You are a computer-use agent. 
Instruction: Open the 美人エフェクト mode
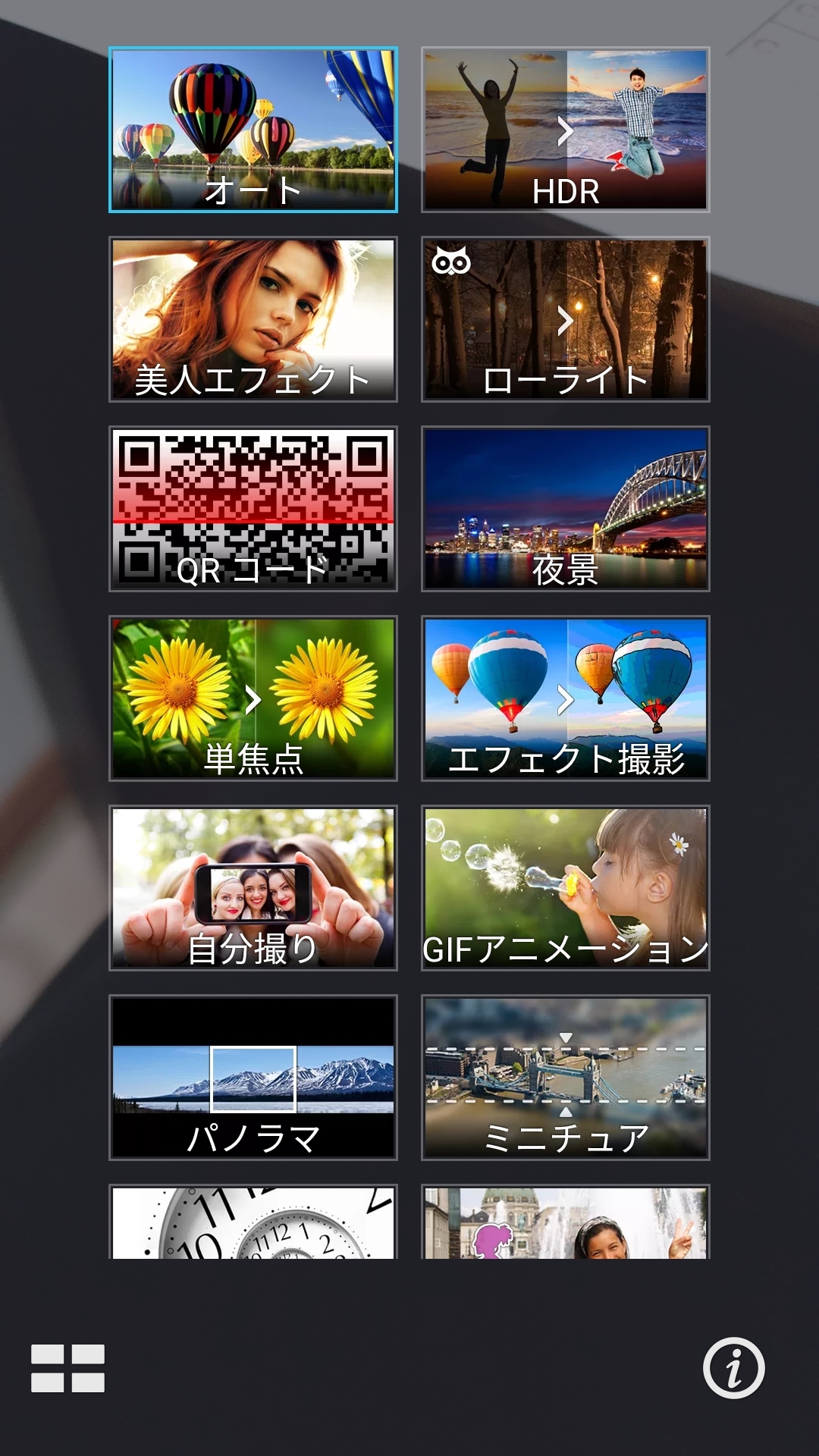253,319
